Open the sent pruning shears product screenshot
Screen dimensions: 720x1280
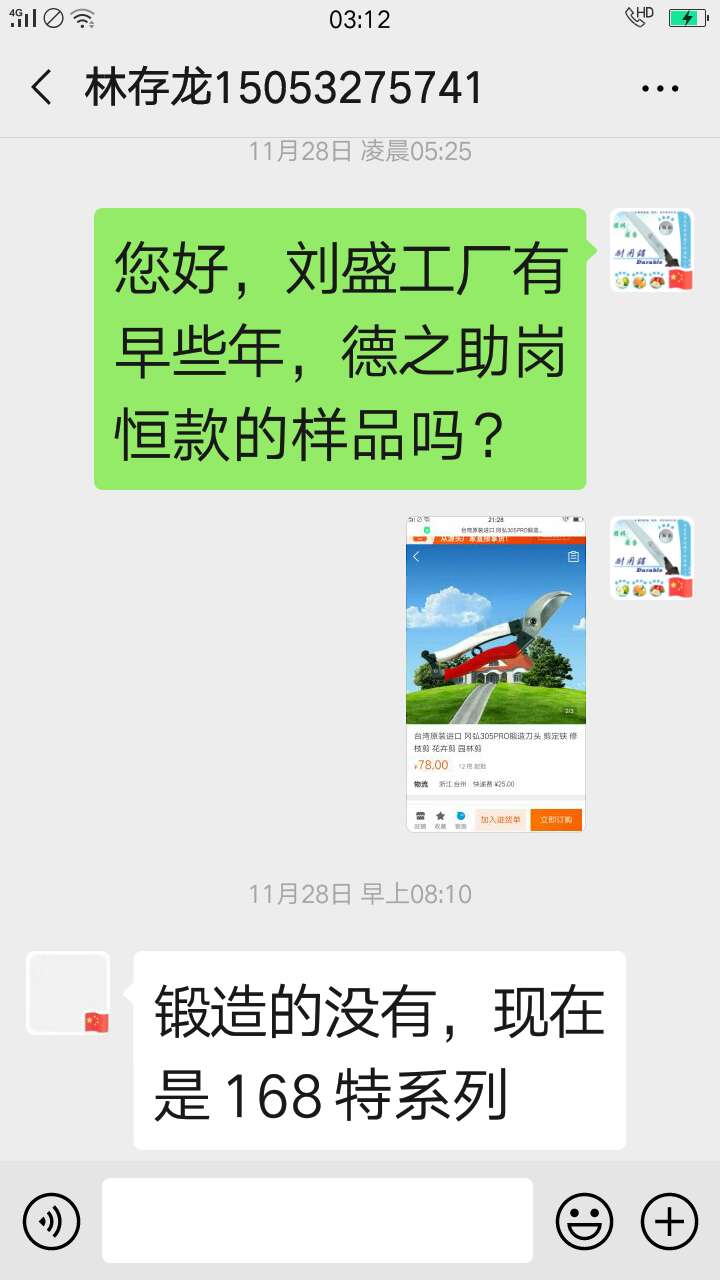pos(496,674)
